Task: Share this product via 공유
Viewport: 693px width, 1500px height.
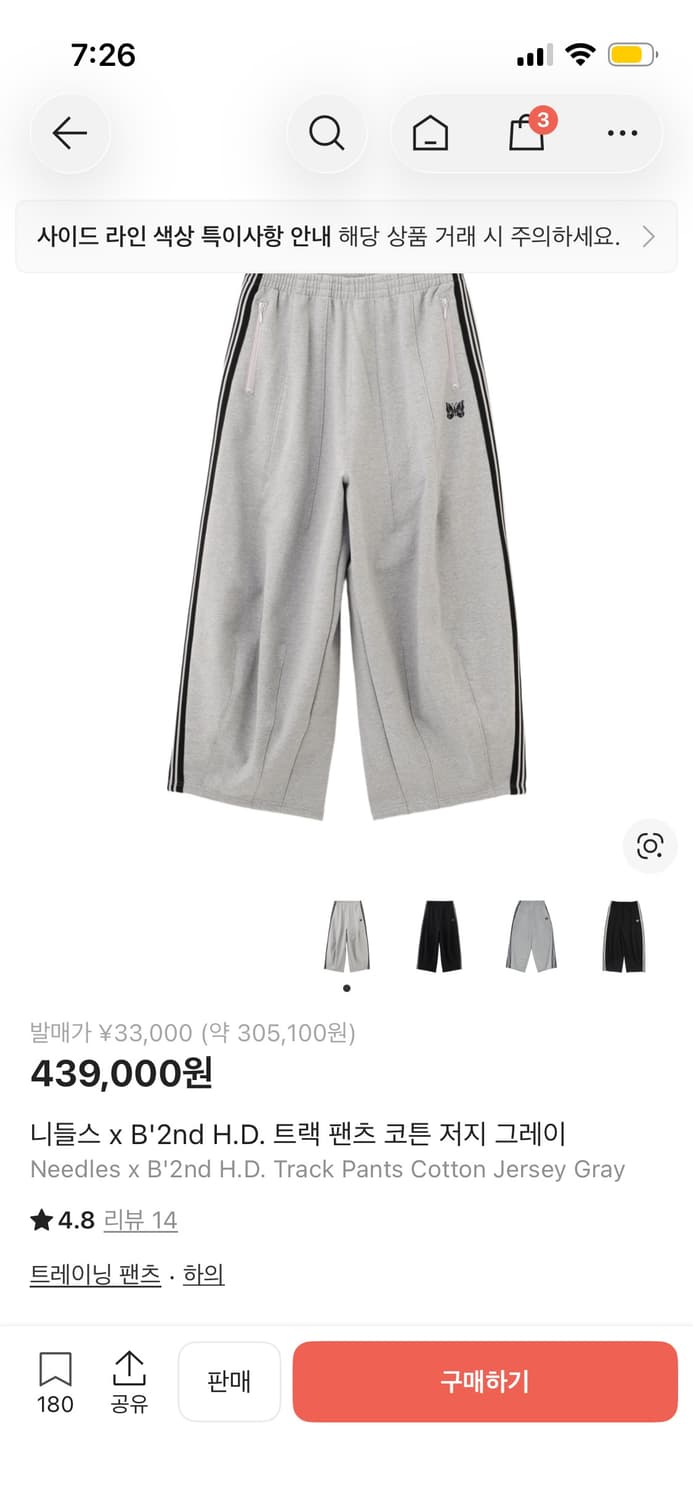Action: (x=129, y=1382)
